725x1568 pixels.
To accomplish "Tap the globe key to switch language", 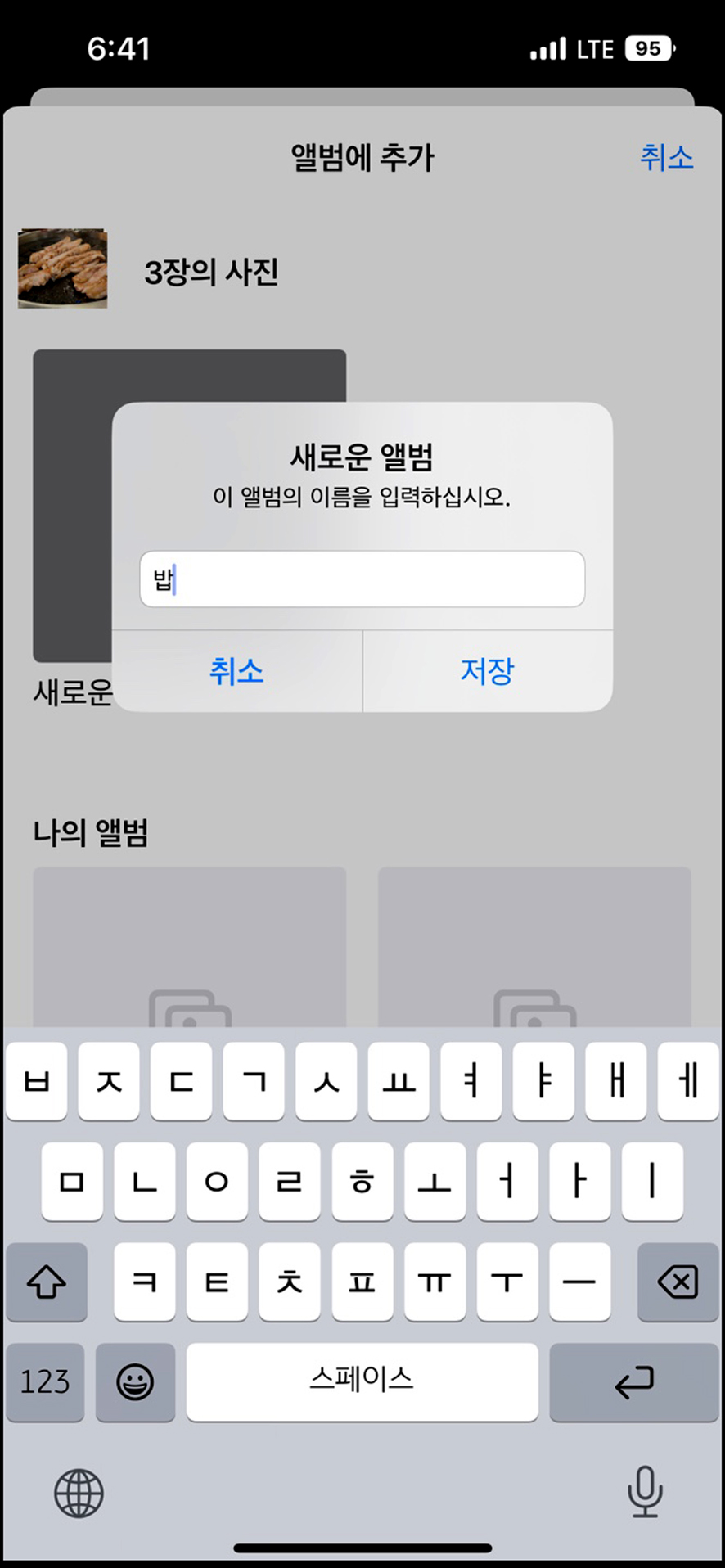I will (x=79, y=1493).
